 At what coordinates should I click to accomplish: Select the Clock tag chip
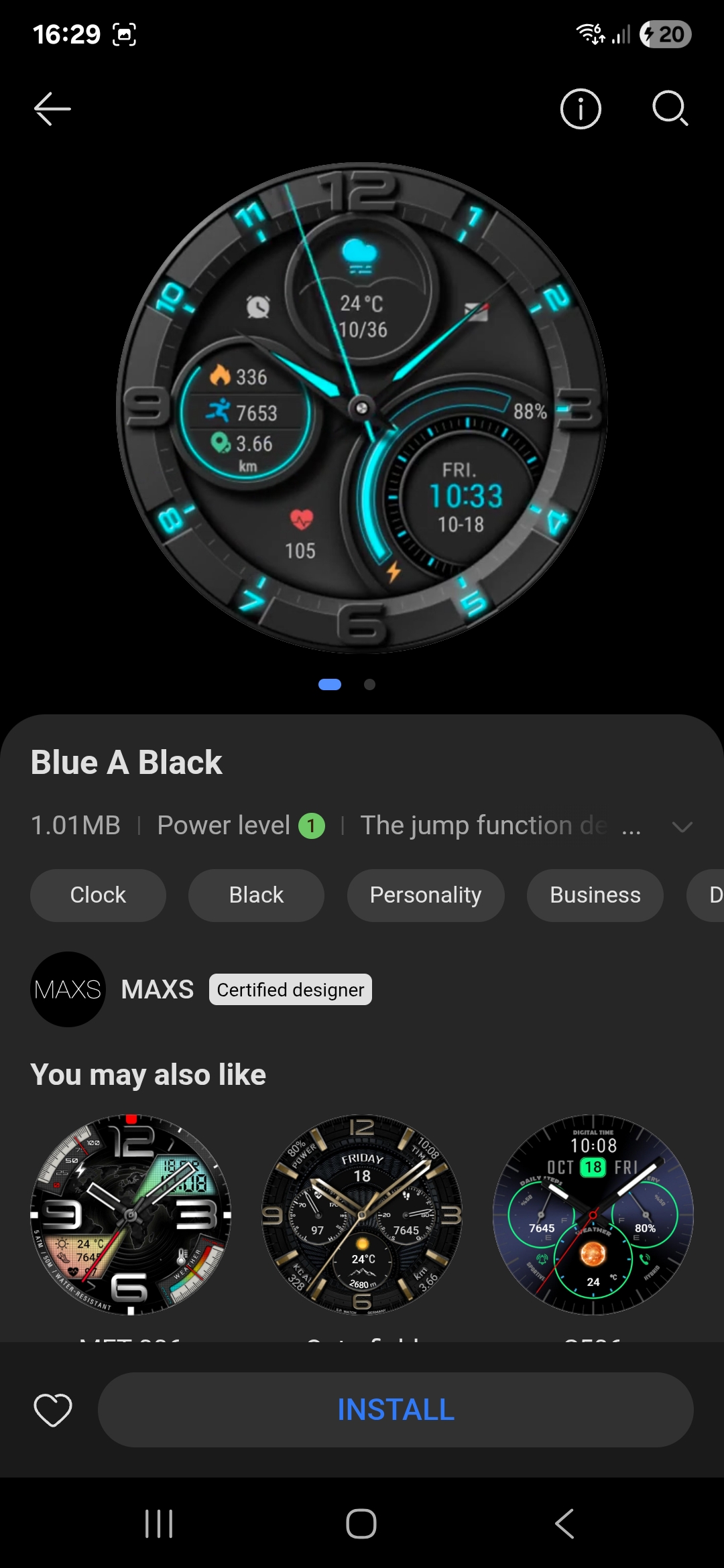coord(98,895)
